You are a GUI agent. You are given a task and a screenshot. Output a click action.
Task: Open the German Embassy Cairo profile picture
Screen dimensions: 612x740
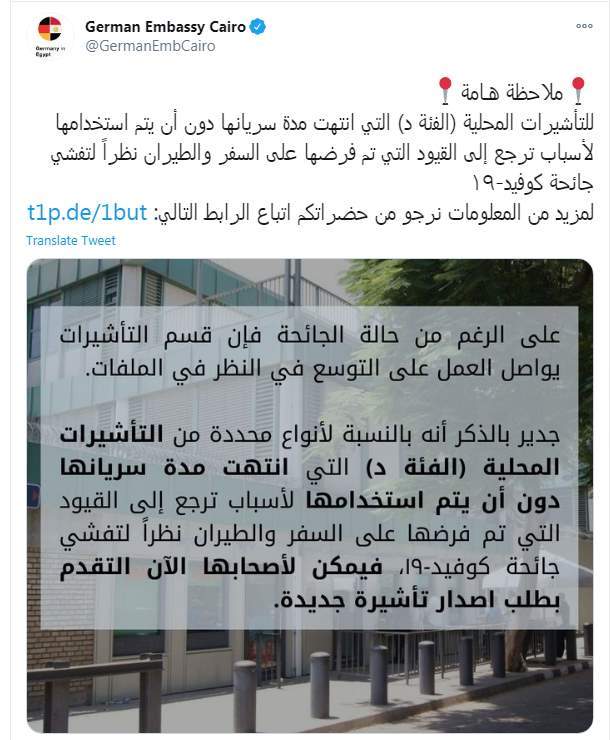50,35
